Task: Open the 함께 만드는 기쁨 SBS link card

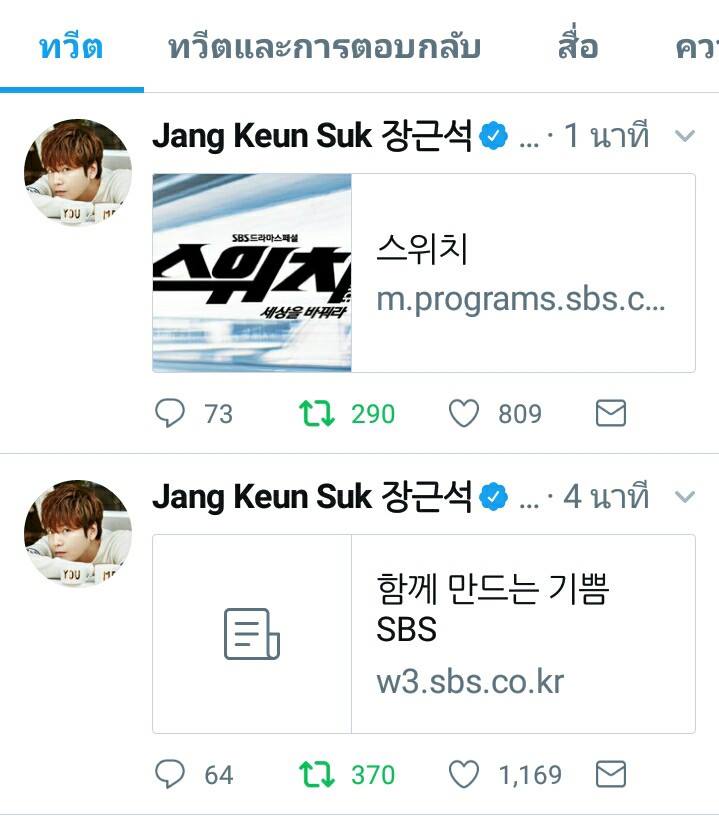Action: point(423,634)
